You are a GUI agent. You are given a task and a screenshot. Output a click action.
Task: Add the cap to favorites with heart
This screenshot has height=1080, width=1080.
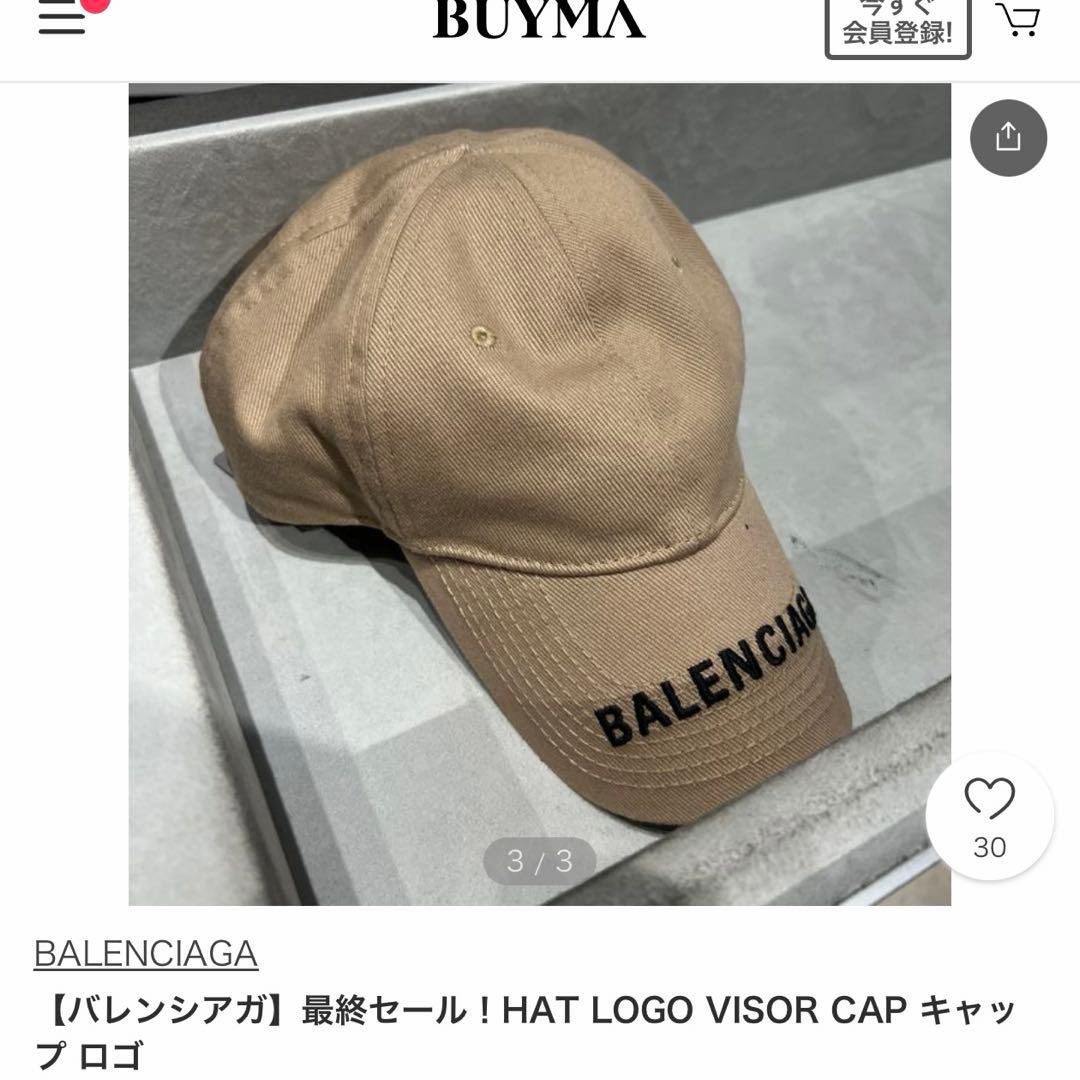tap(990, 816)
